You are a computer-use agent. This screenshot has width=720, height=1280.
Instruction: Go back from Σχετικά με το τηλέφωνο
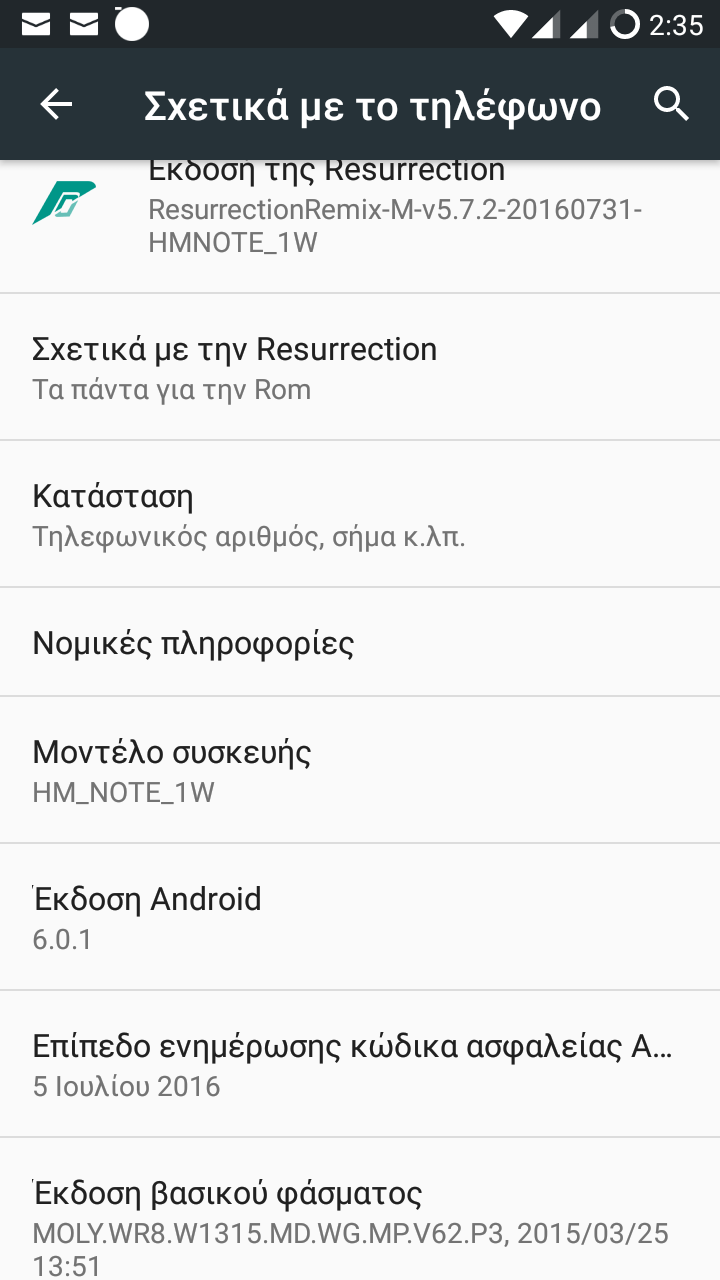click(x=56, y=104)
